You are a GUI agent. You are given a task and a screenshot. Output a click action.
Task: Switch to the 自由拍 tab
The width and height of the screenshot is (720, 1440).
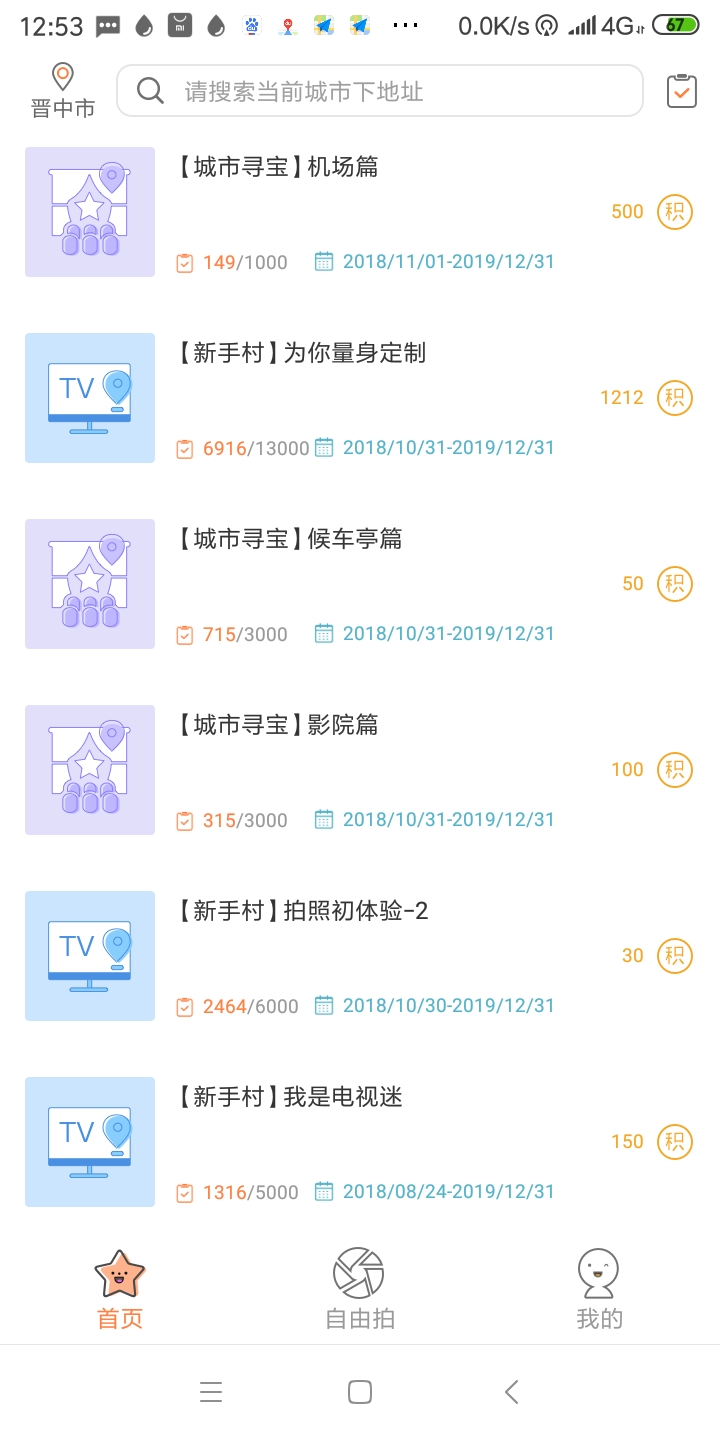pyautogui.click(x=360, y=1289)
